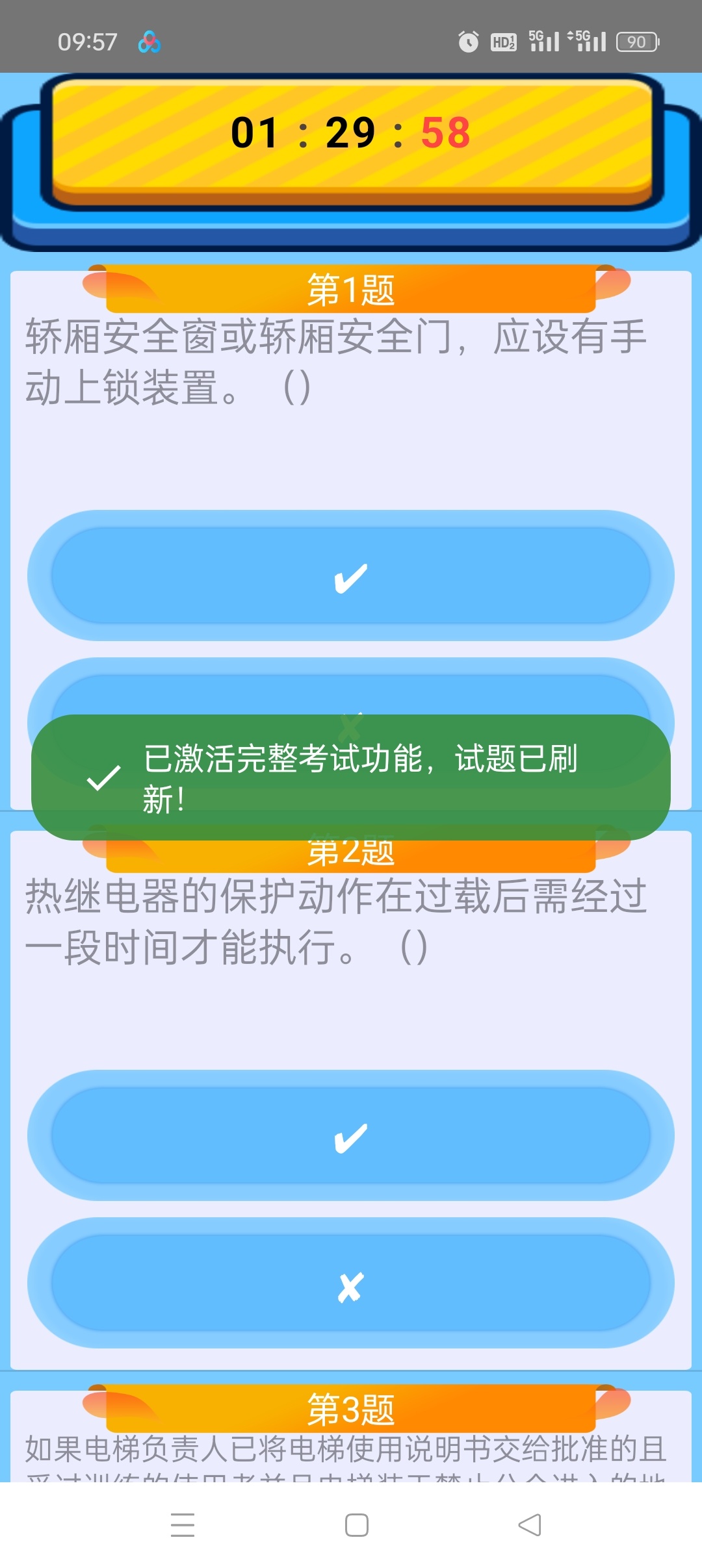The height and width of the screenshot is (1568, 702).
Task: Pick the cross answer for question 2
Action: tap(351, 1283)
